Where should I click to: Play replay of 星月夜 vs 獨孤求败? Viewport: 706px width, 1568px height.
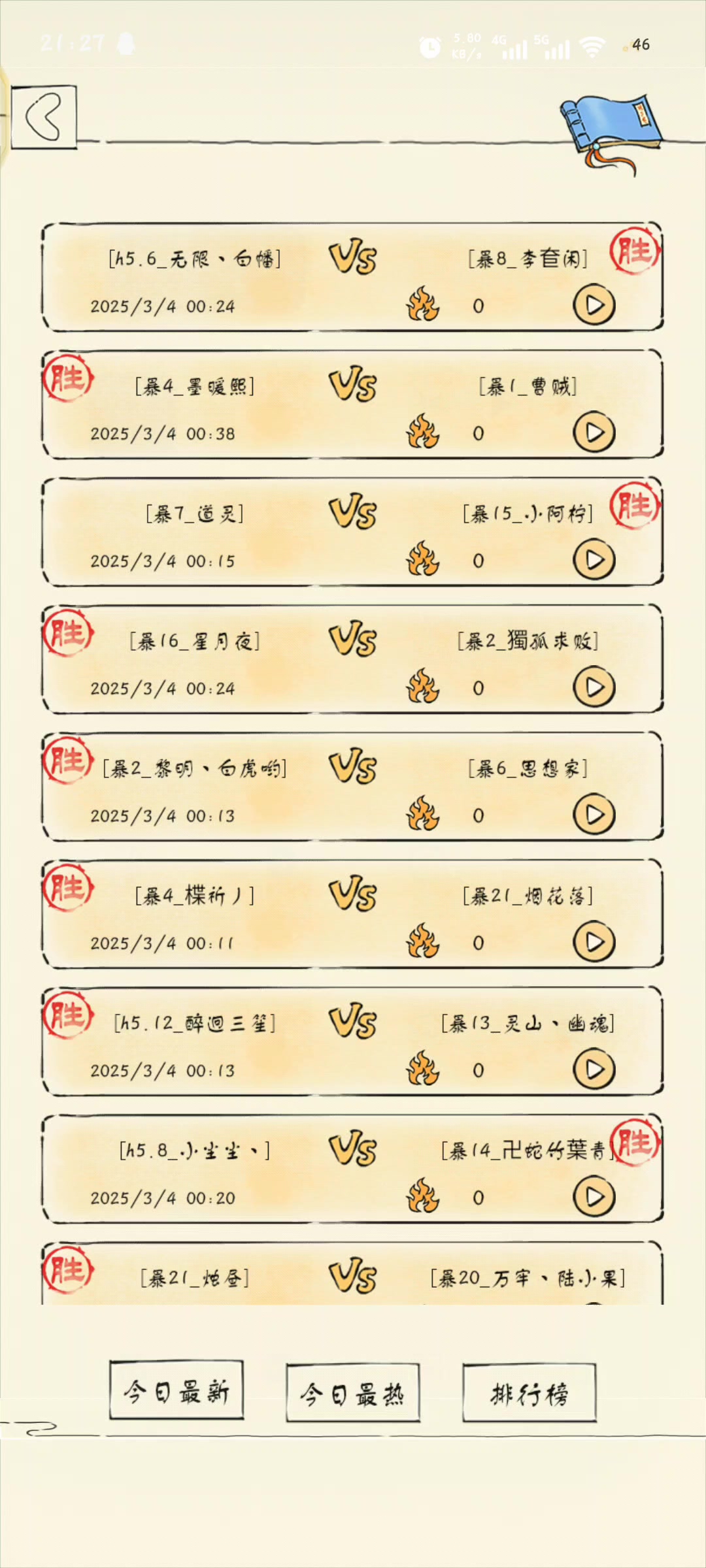(594, 687)
